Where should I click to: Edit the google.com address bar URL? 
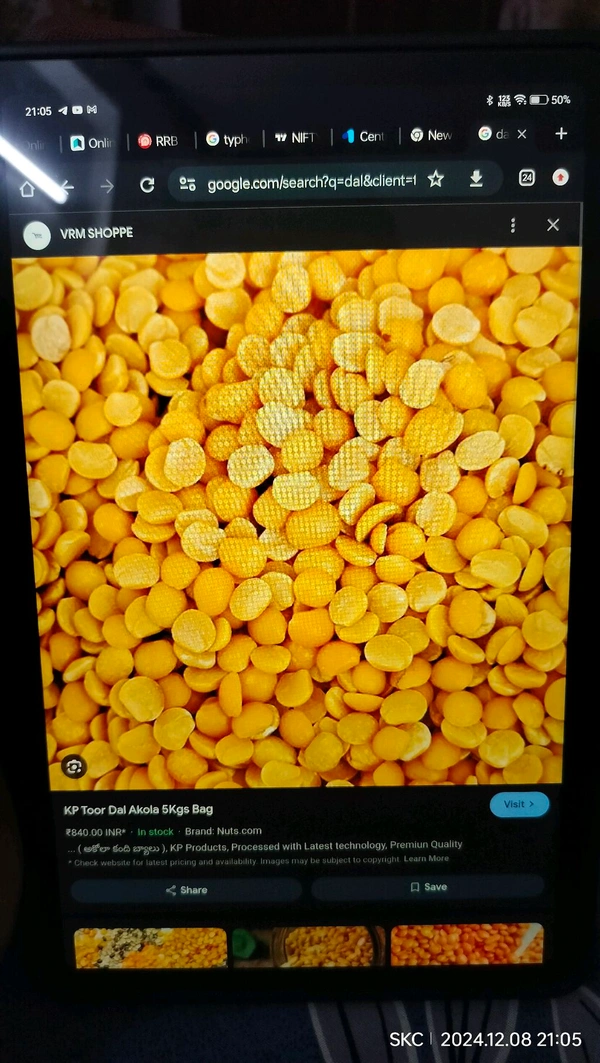(x=310, y=183)
